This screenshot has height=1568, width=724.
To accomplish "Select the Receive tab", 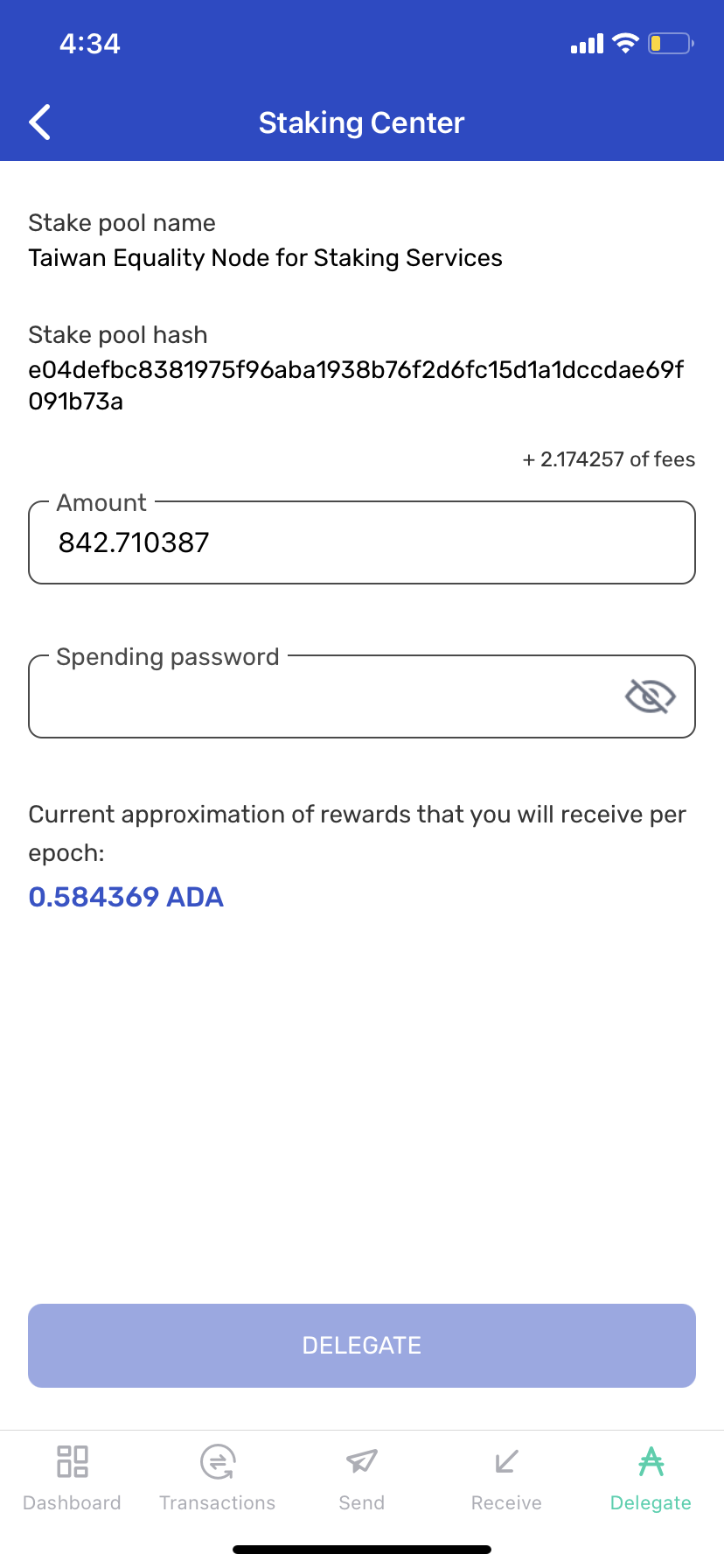I will tap(506, 1478).
